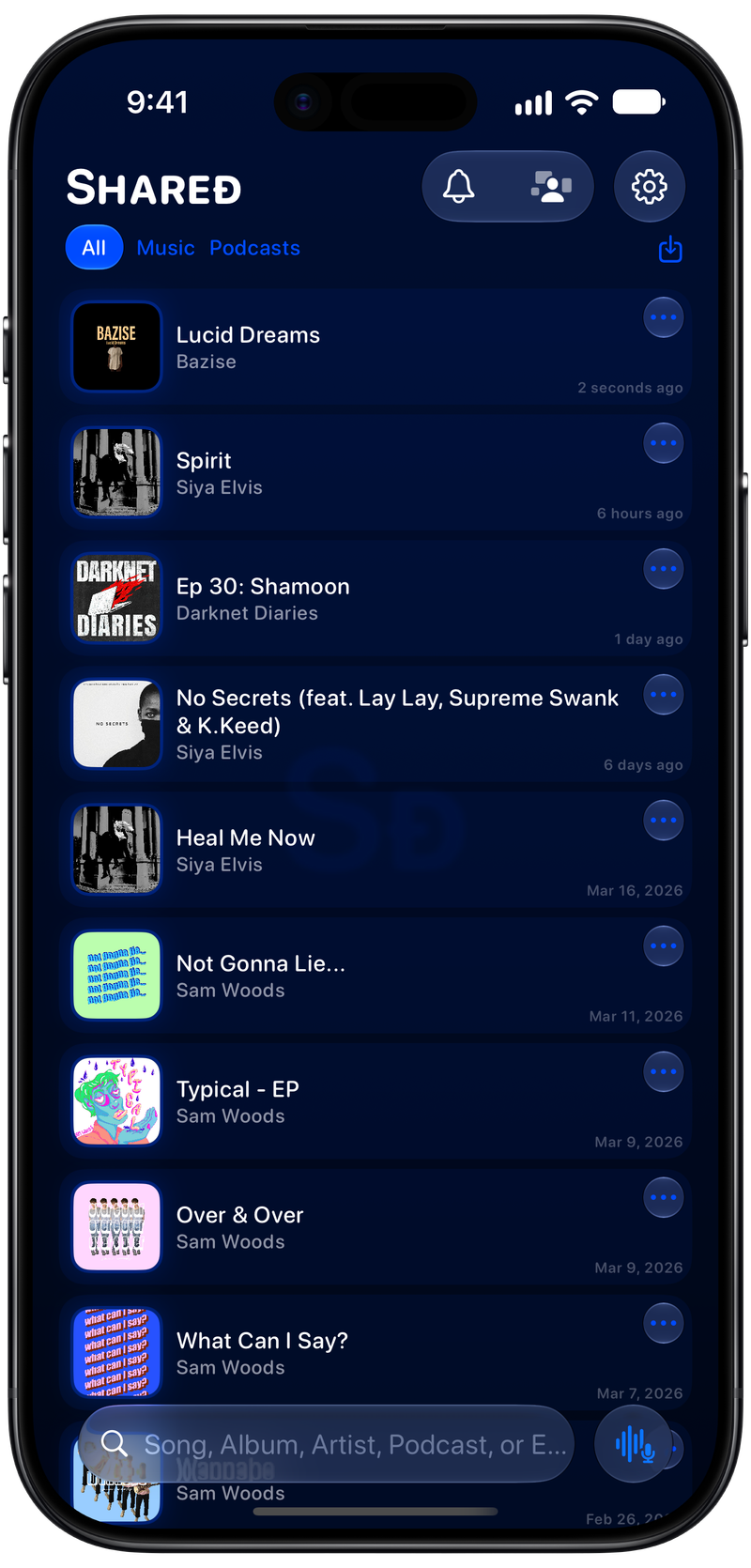Screen dimensions: 751x1568
Task: Open the No Secrets track
Action: 376,725
